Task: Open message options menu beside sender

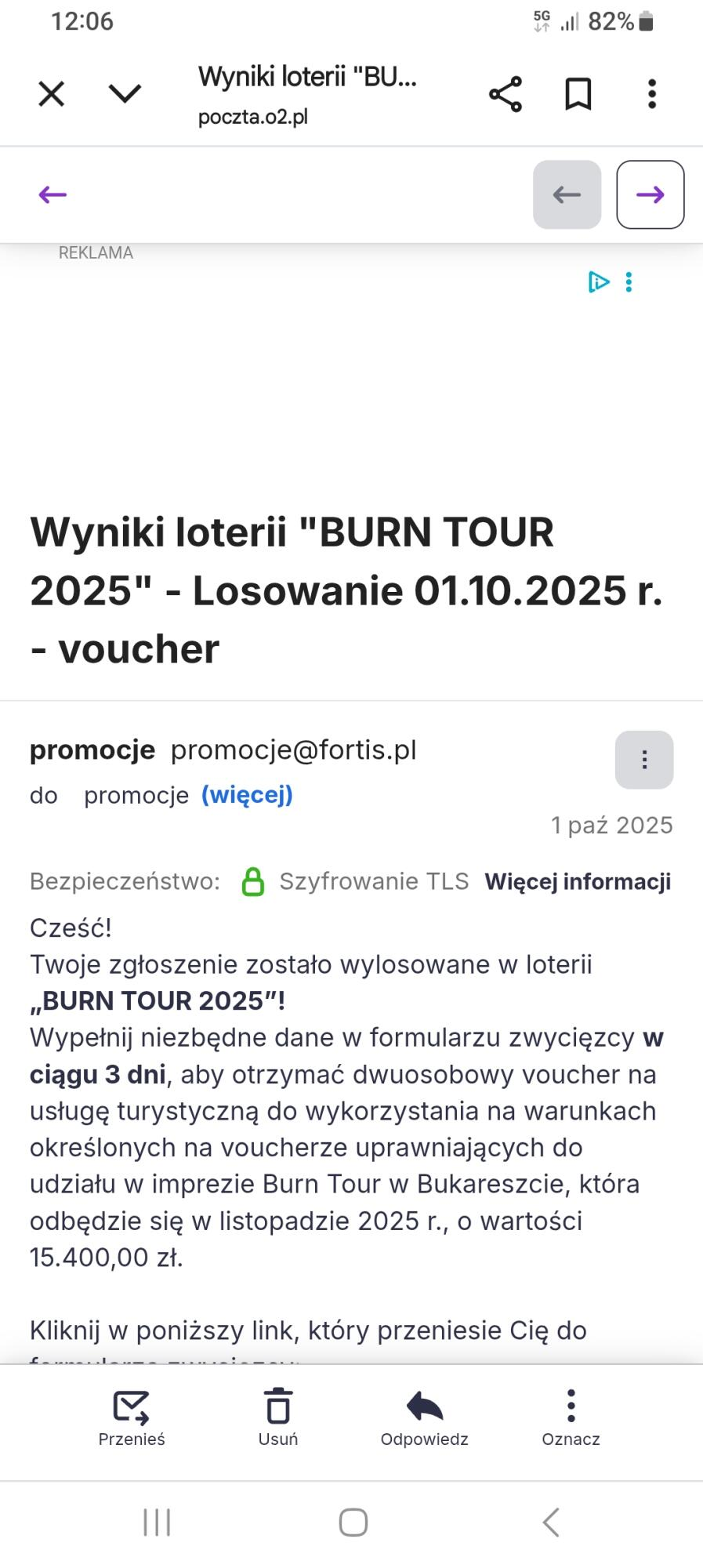Action: [643, 760]
